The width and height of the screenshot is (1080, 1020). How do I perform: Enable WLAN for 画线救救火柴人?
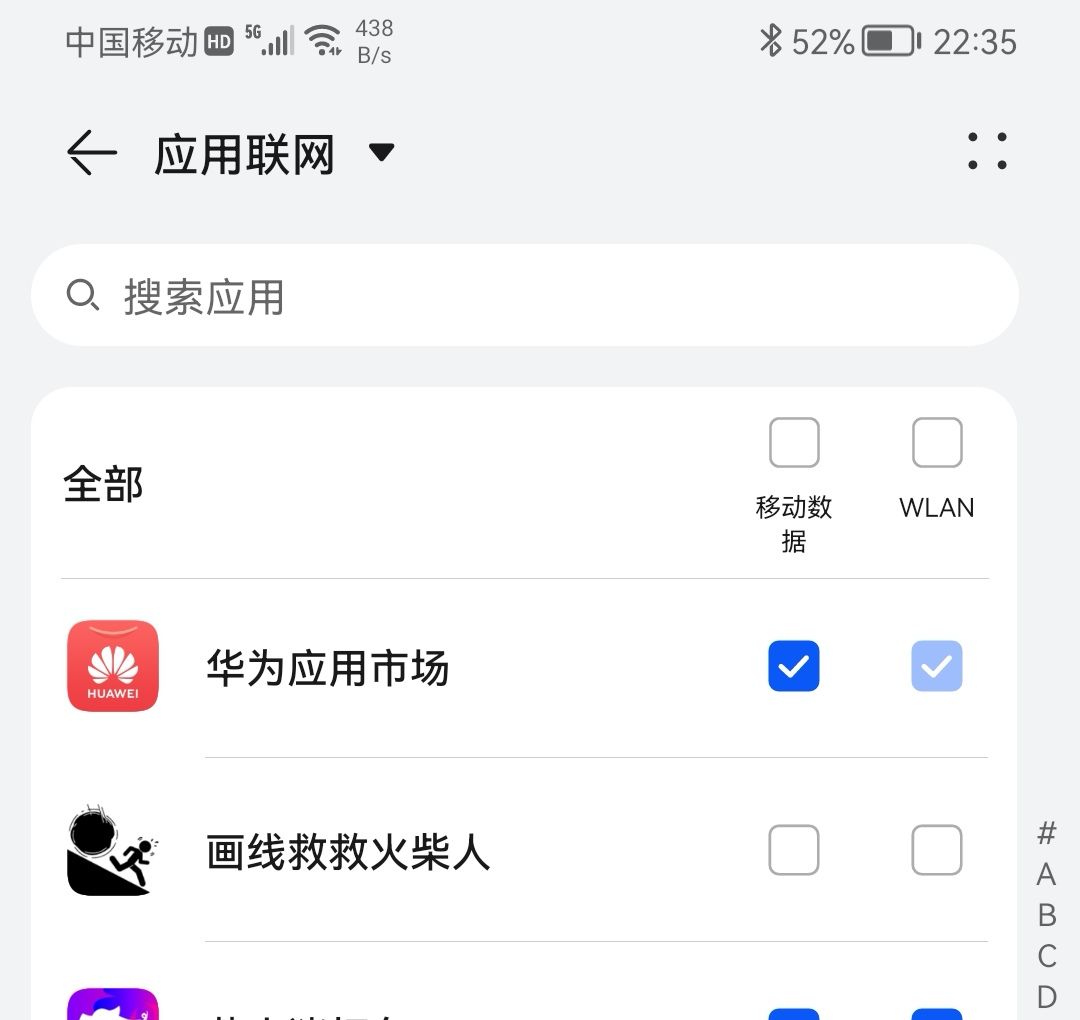[x=937, y=850]
